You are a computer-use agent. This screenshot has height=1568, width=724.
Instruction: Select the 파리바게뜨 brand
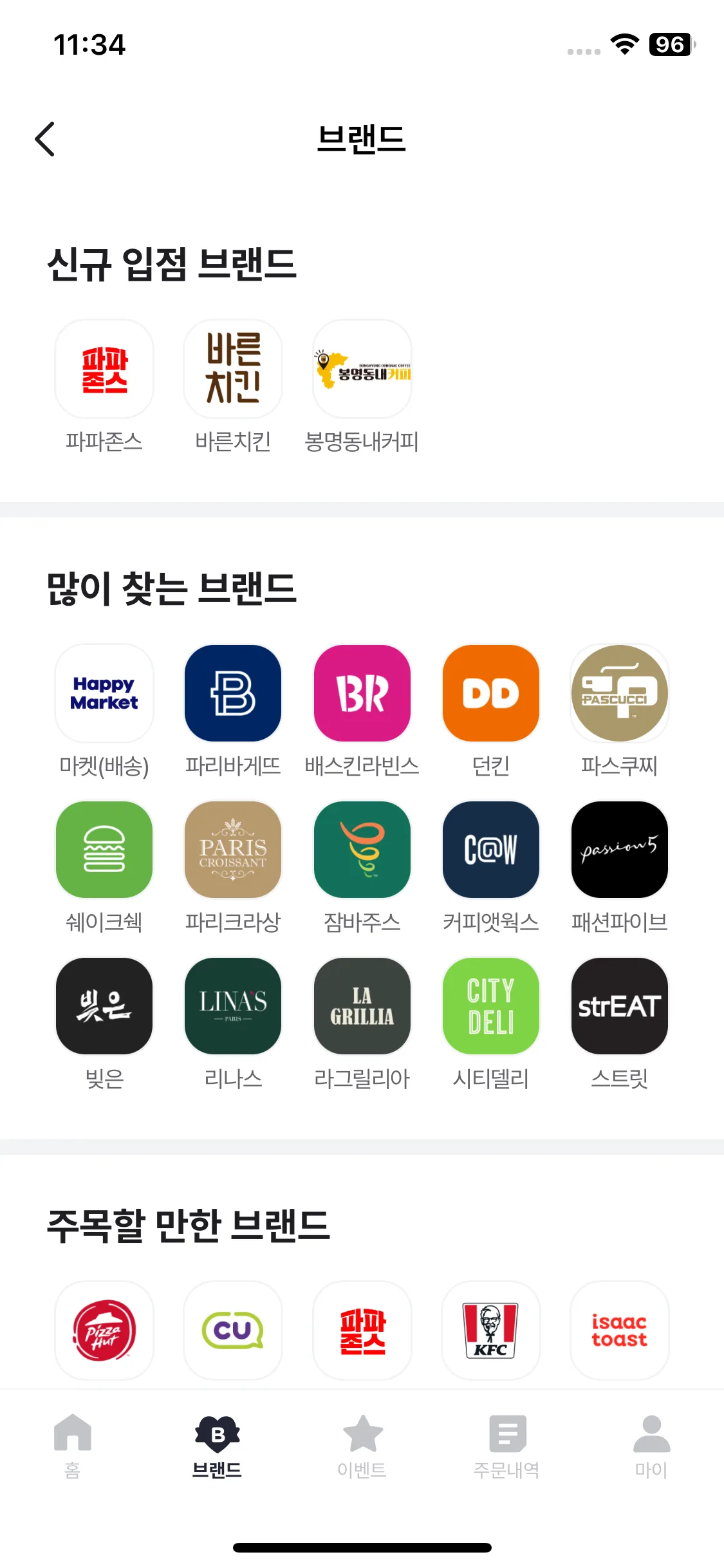coord(233,693)
